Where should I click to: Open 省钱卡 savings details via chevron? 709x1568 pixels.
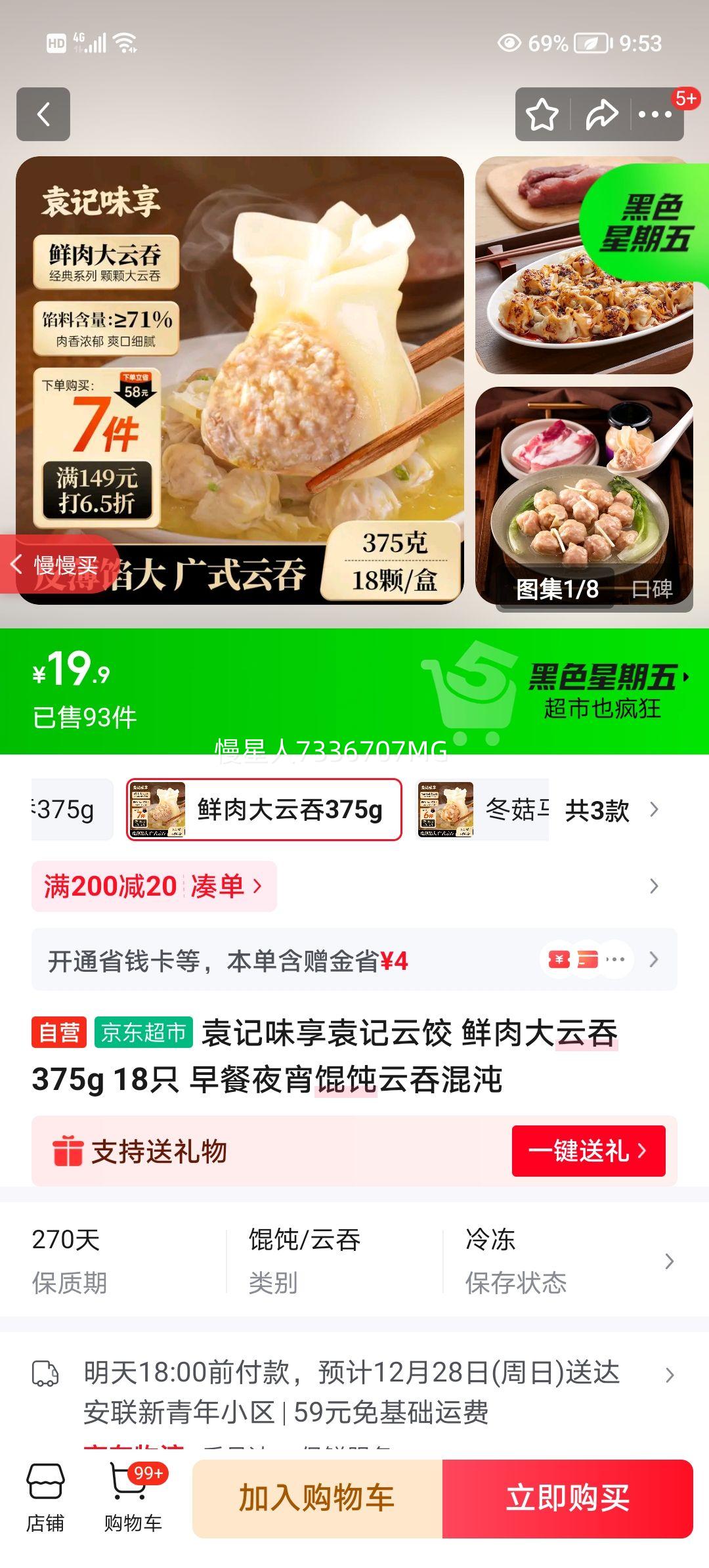point(655,960)
